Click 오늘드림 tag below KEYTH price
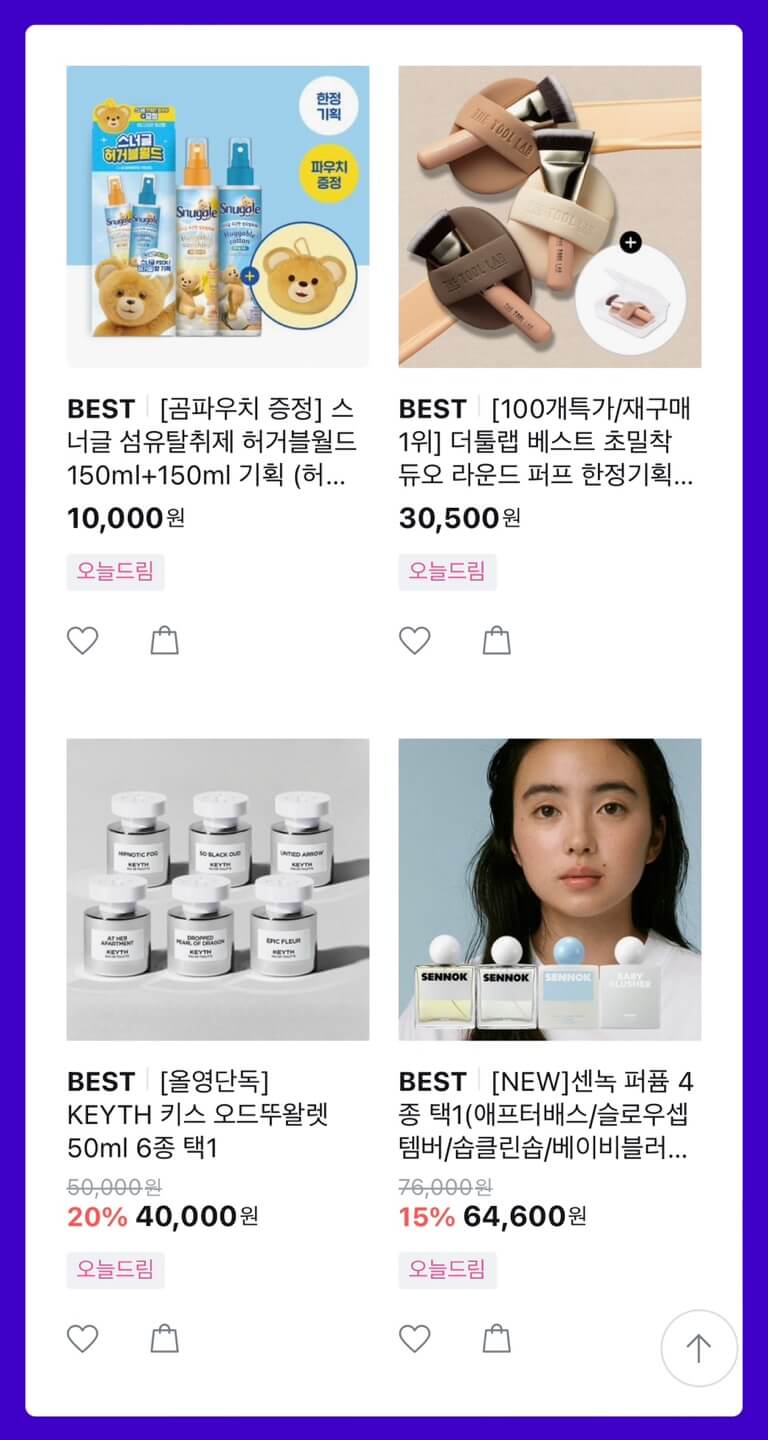Image resolution: width=768 pixels, height=1440 pixels. click(113, 1270)
